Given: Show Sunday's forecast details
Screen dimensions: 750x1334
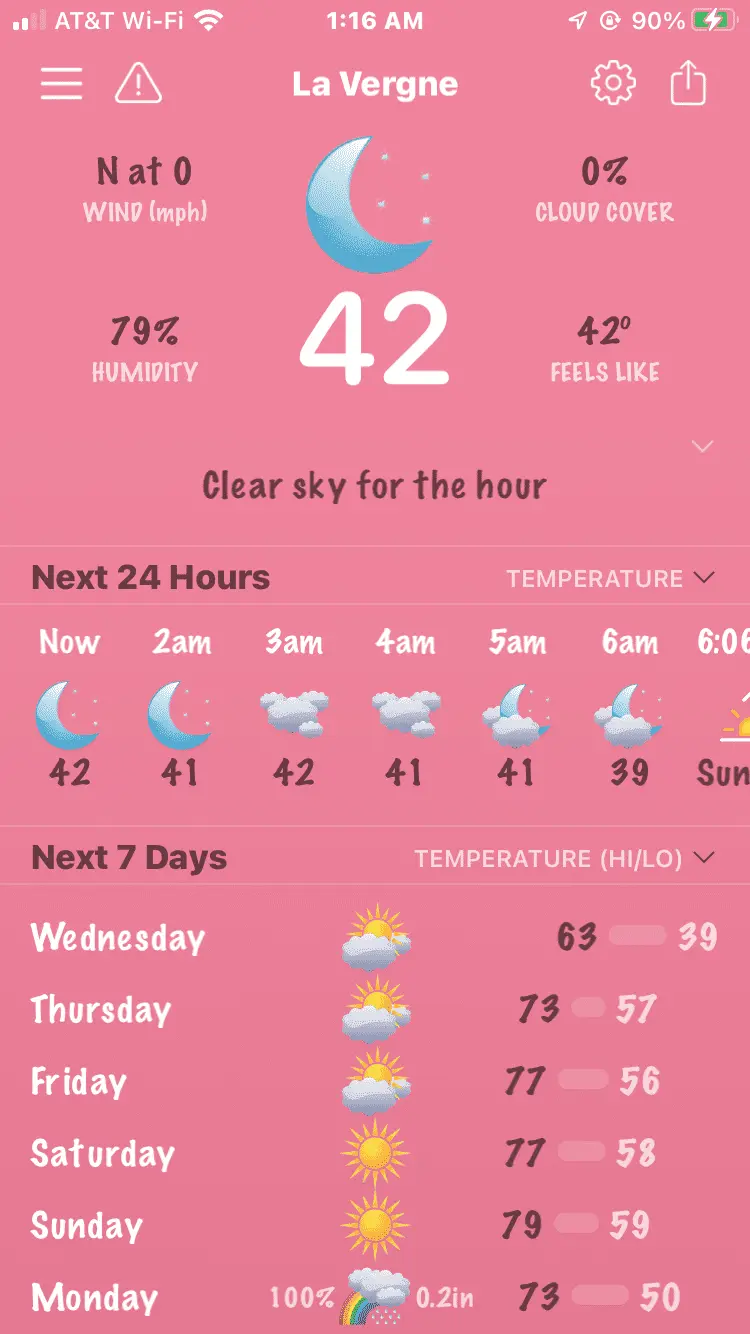Looking at the screenshot, I should (x=375, y=1226).
